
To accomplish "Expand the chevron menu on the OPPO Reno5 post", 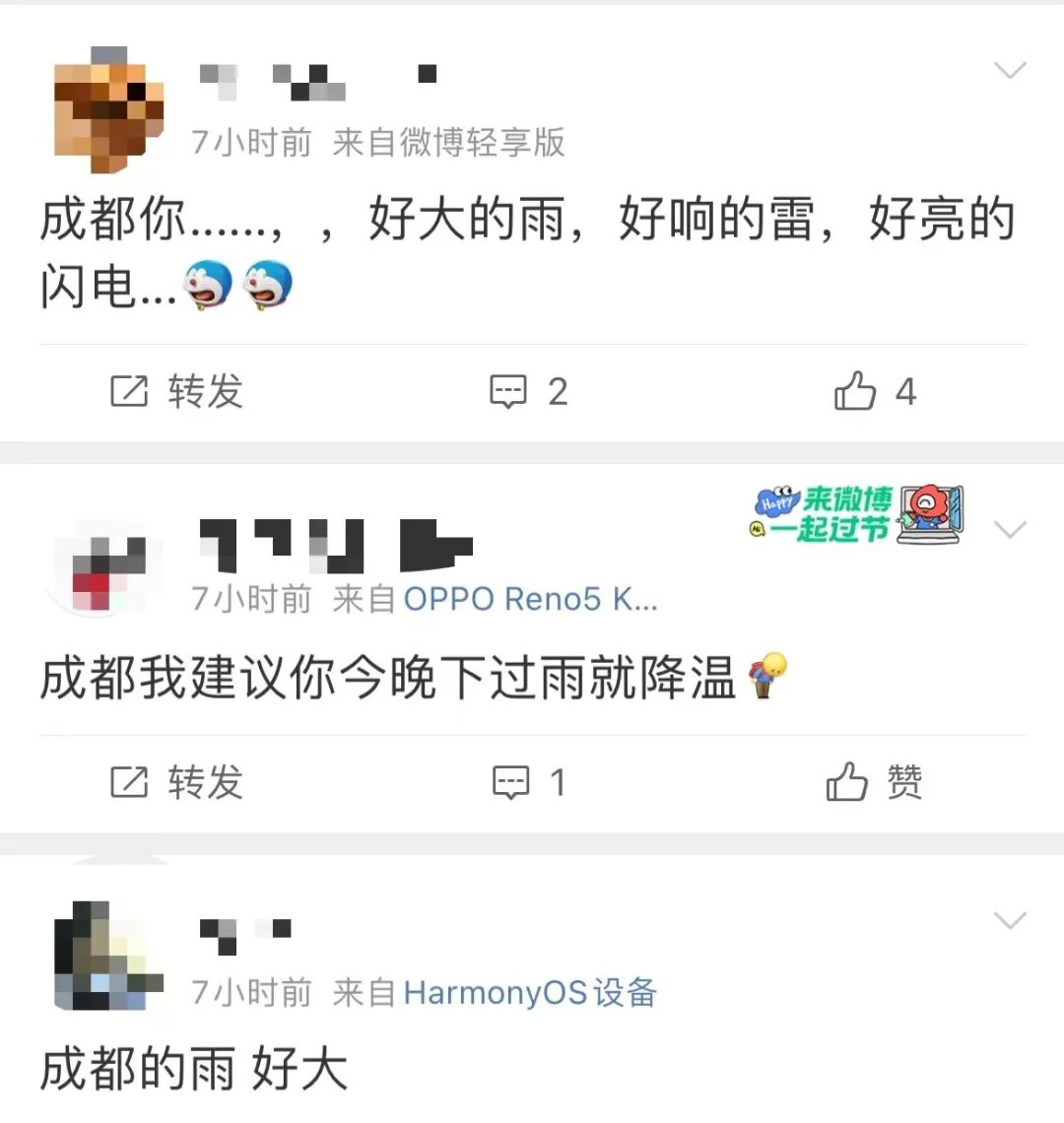I will pos(1010,529).
